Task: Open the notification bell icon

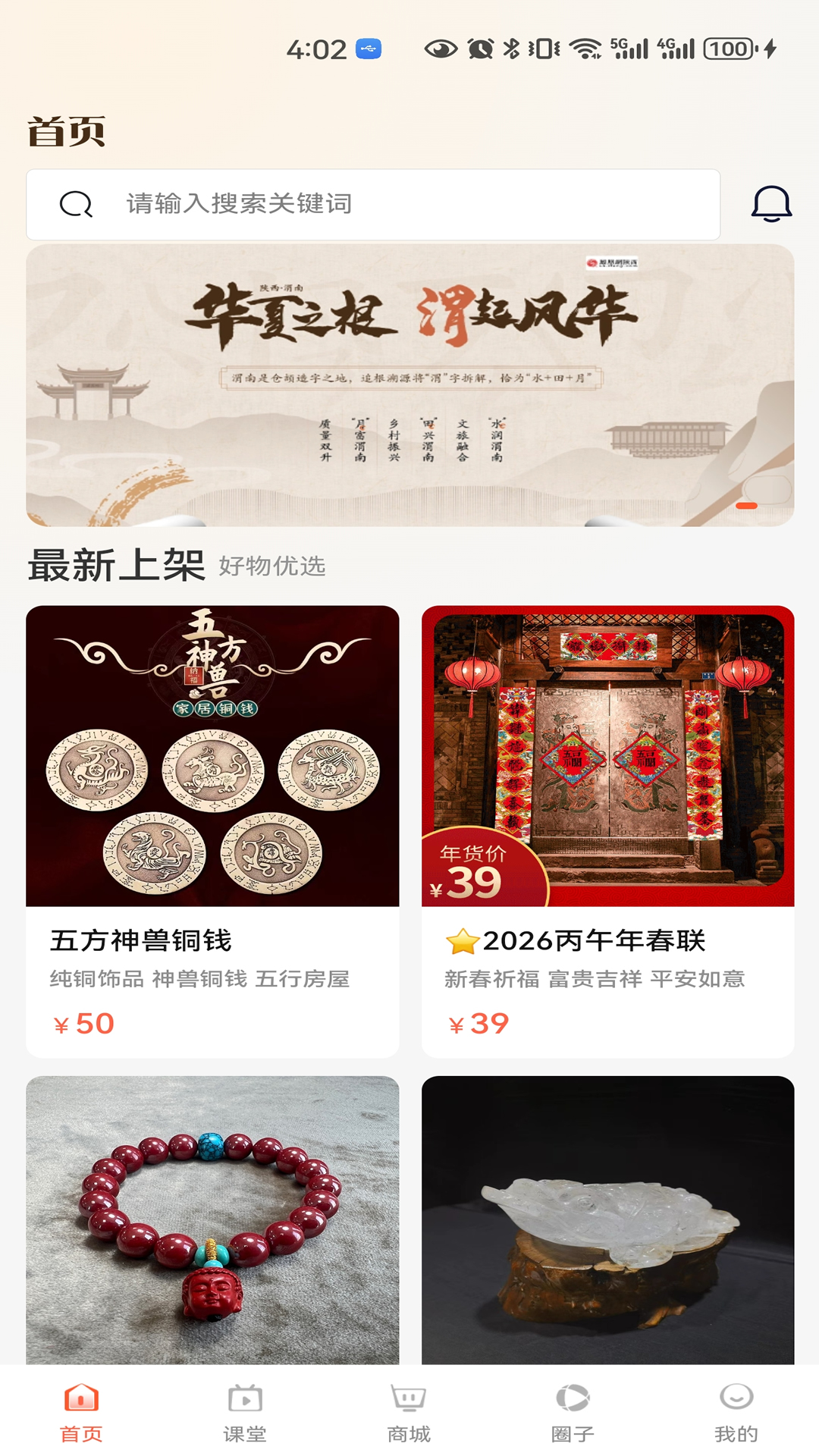Action: [x=771, y=203]
